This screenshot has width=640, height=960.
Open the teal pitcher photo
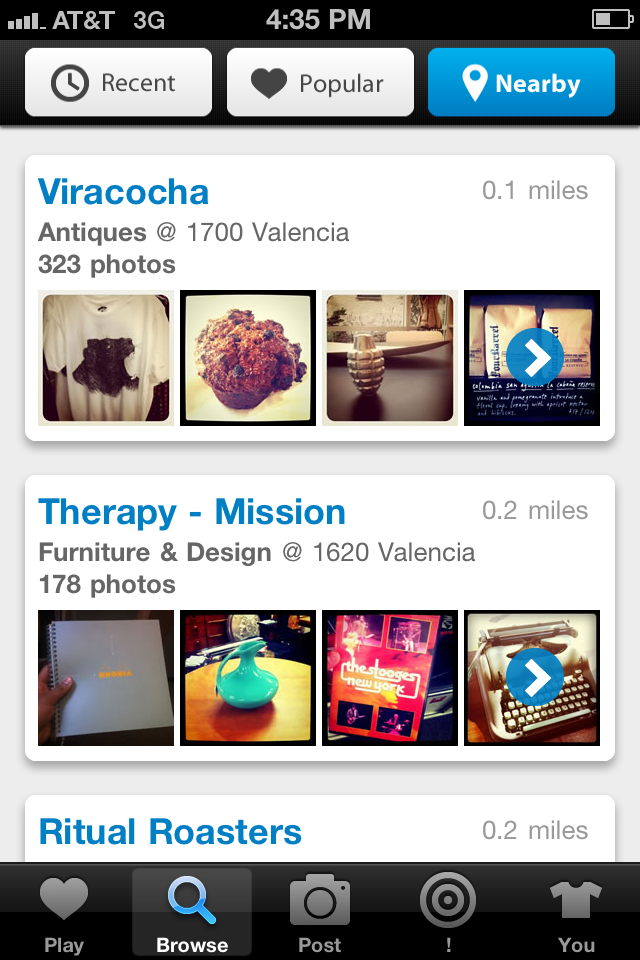[248, 678]
